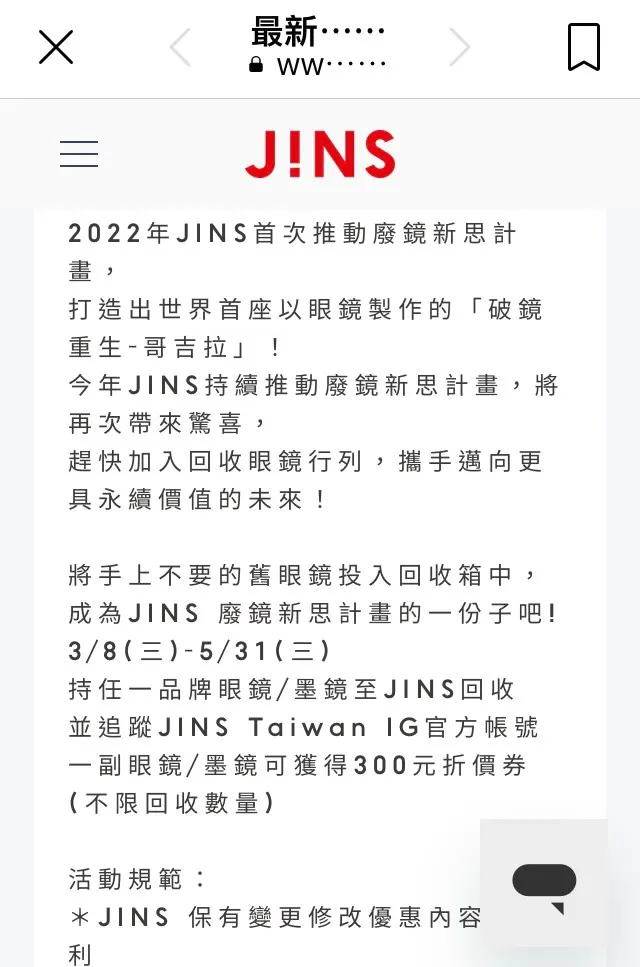Open the JINS hamburger menu
The image size is (640, 967).
pos(79,154)
